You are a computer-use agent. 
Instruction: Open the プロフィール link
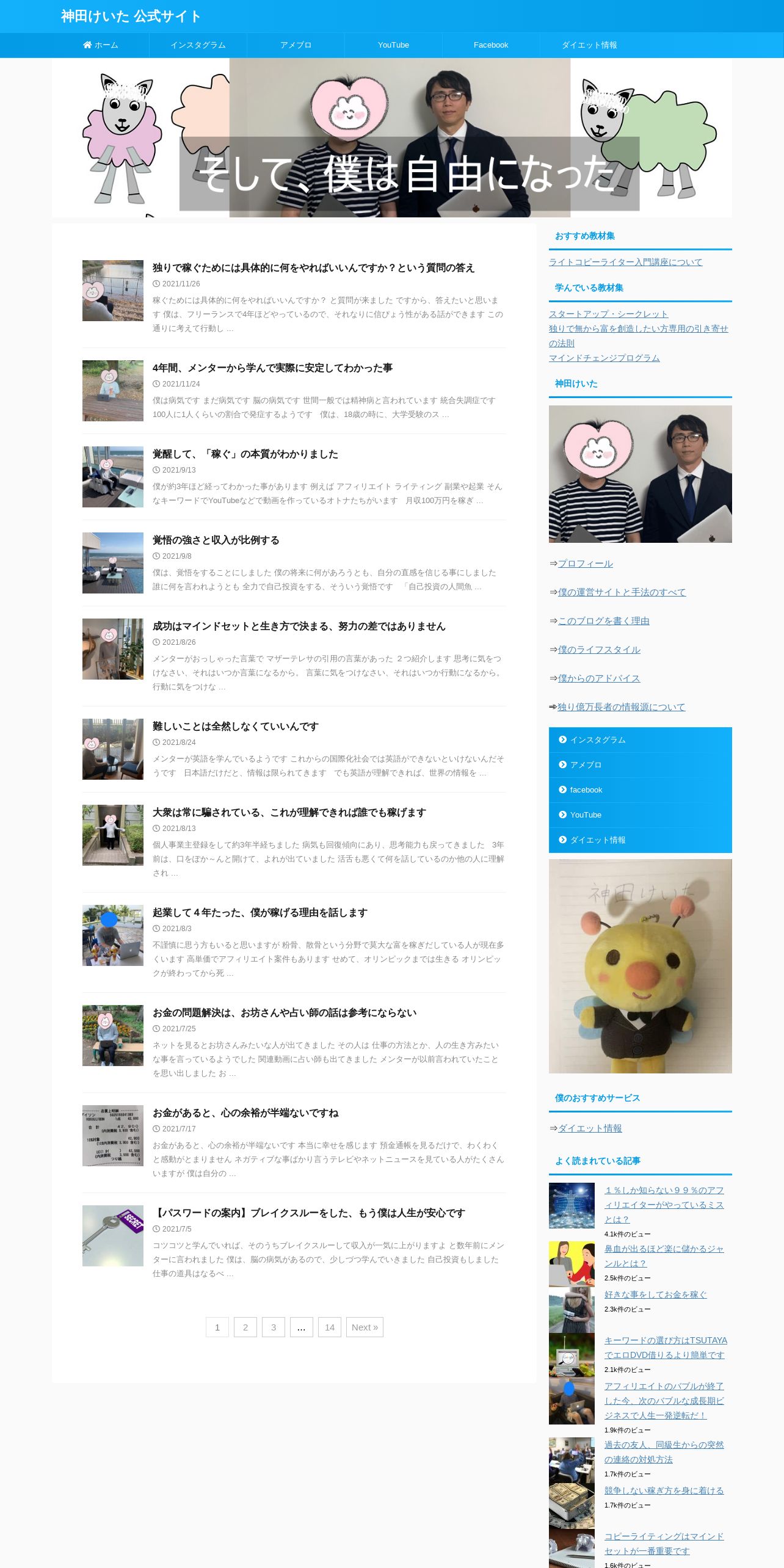pyautogui.click(x=586, y=564)
